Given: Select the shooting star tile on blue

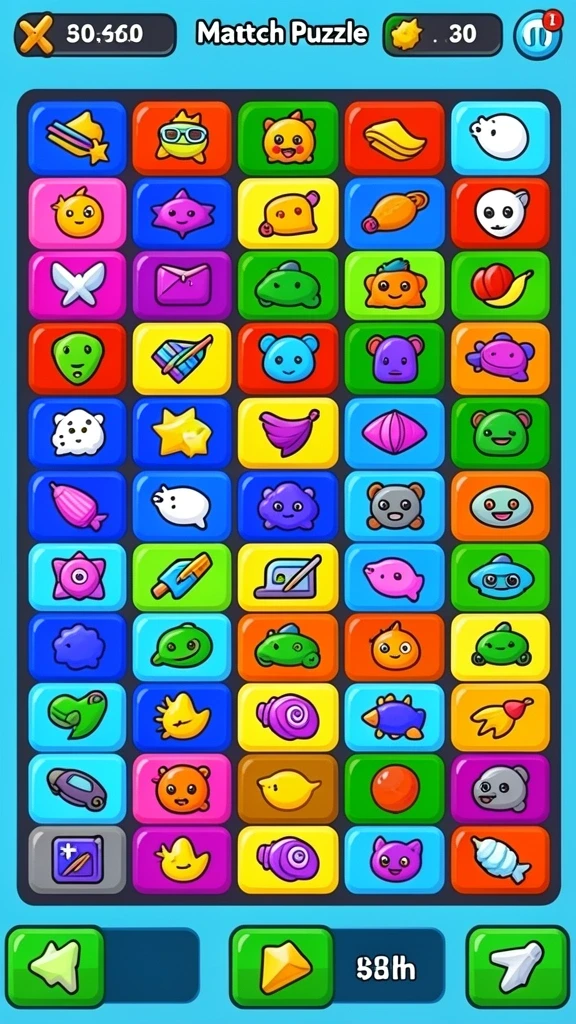Looking at the screenshot, I should pyautogui.click(x=77, y=138).
